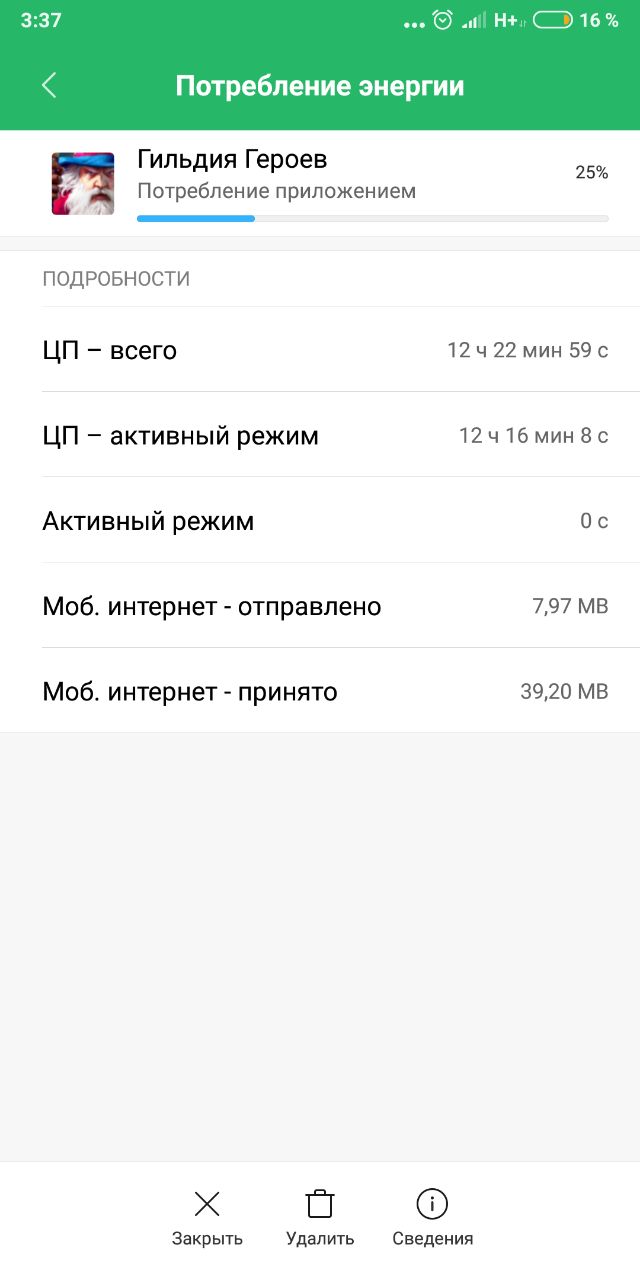
Task: Go back using the header arrow
Action: coord(49,85)
